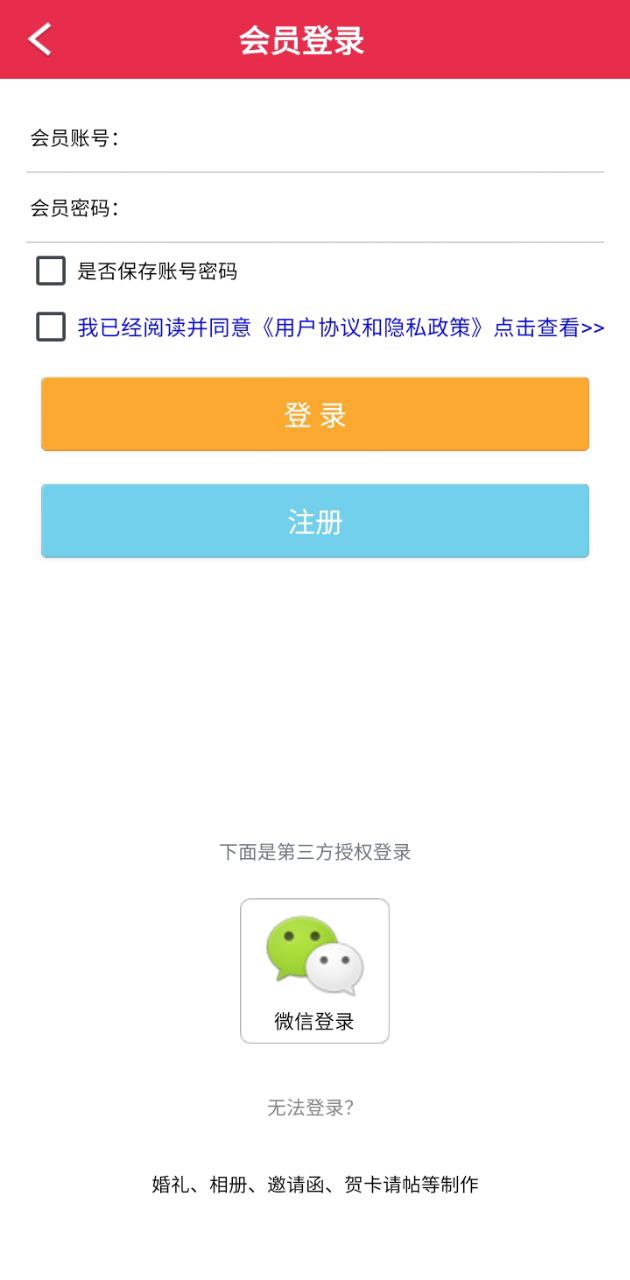Open the 无法登录? help link
Viewport: 630px width, 1280px height.
pos(310,1108)
